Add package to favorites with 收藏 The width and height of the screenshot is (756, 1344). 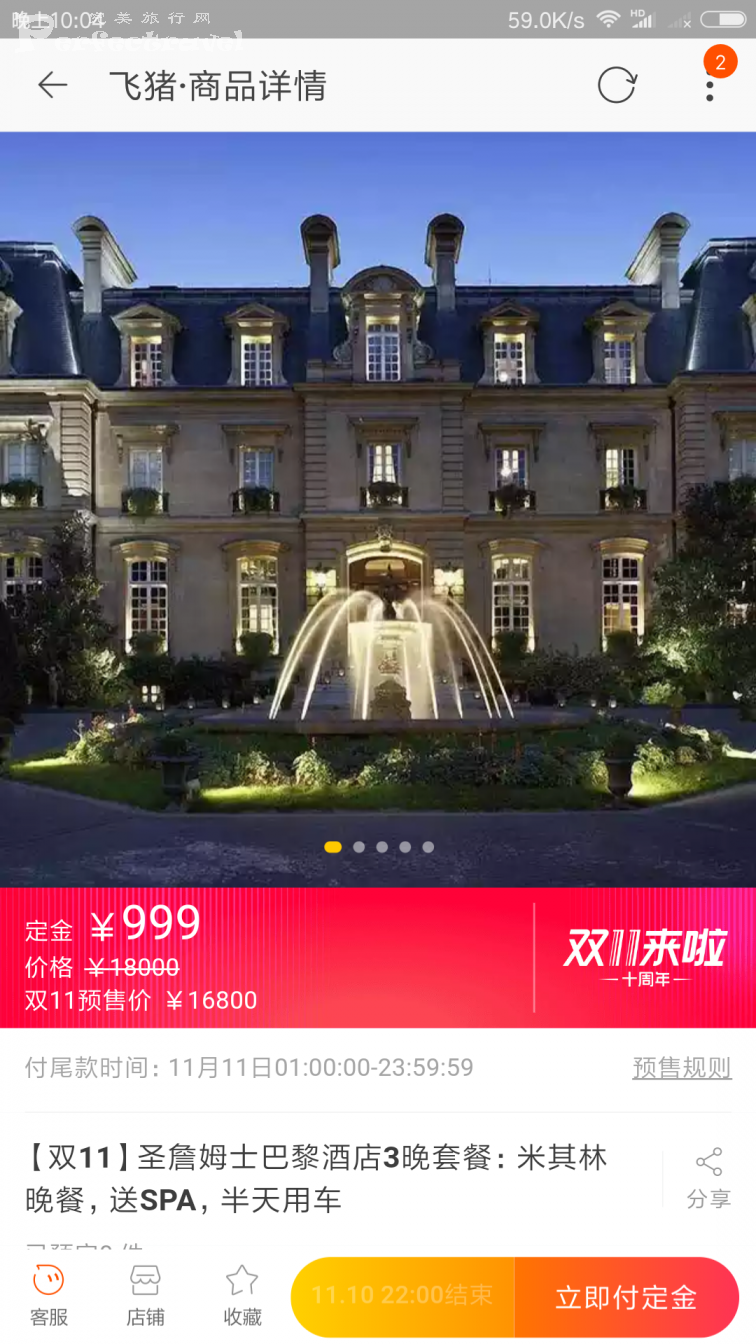click(242, 1296)
